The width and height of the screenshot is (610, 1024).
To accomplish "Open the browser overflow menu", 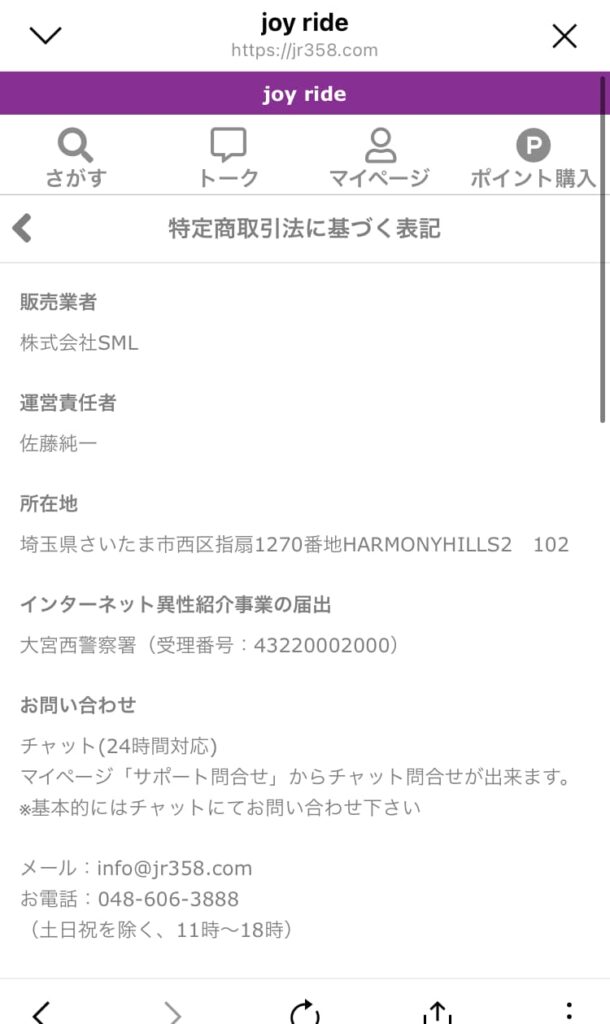I will [568, 1010].
